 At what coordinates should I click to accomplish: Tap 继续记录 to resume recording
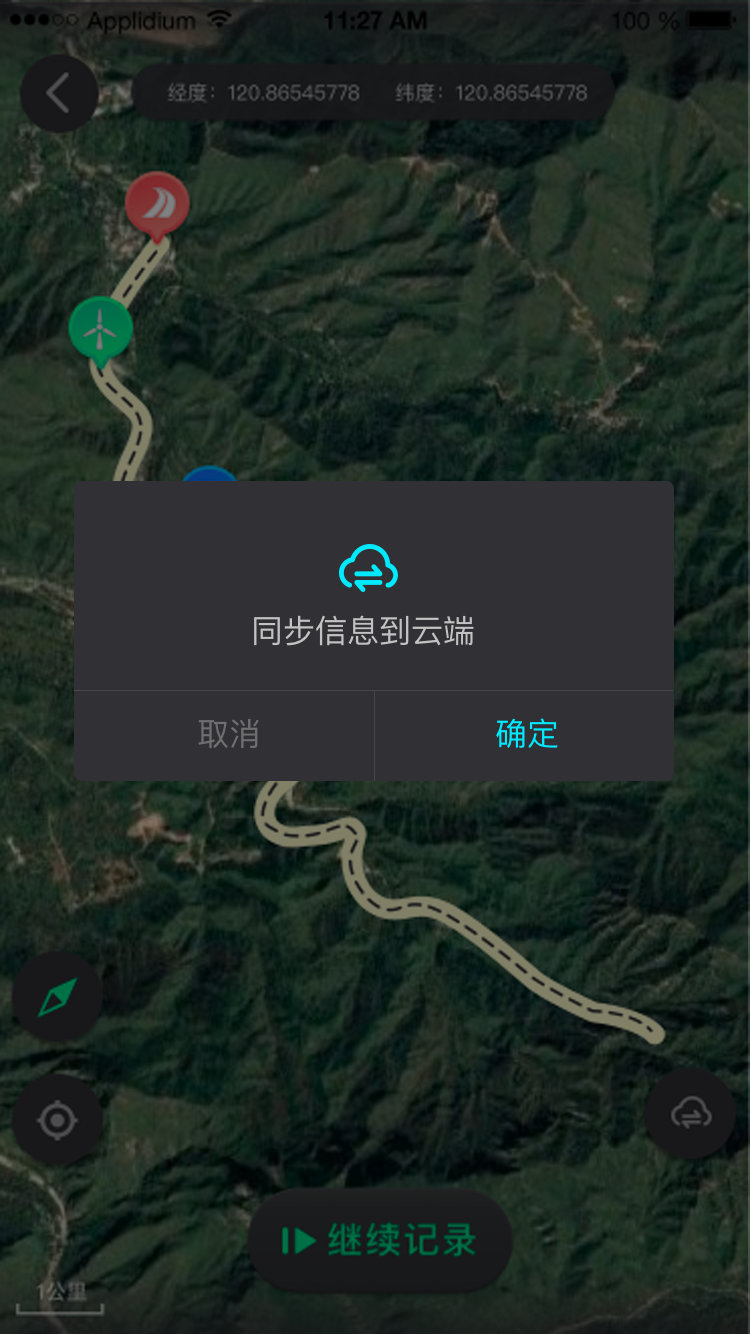click(x=381, y=1241)
